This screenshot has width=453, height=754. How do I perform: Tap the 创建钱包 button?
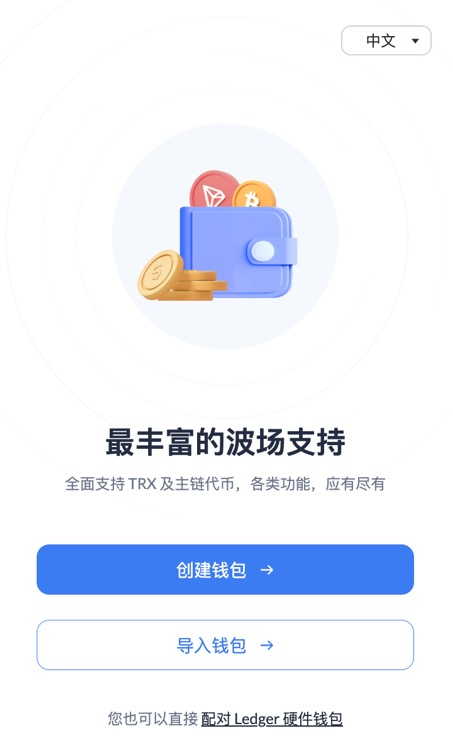(225, 570)
